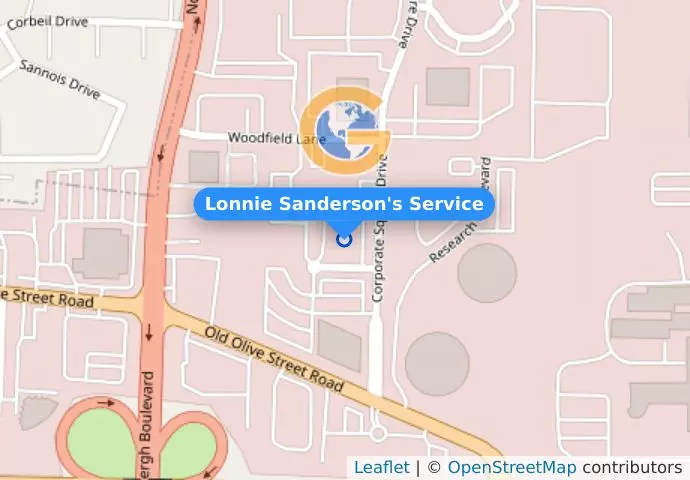Tap the Lonnie Sanderson's Service label
Image resolution: width=690 pixels, height=480 pixels.
click(x=344, y=204)
